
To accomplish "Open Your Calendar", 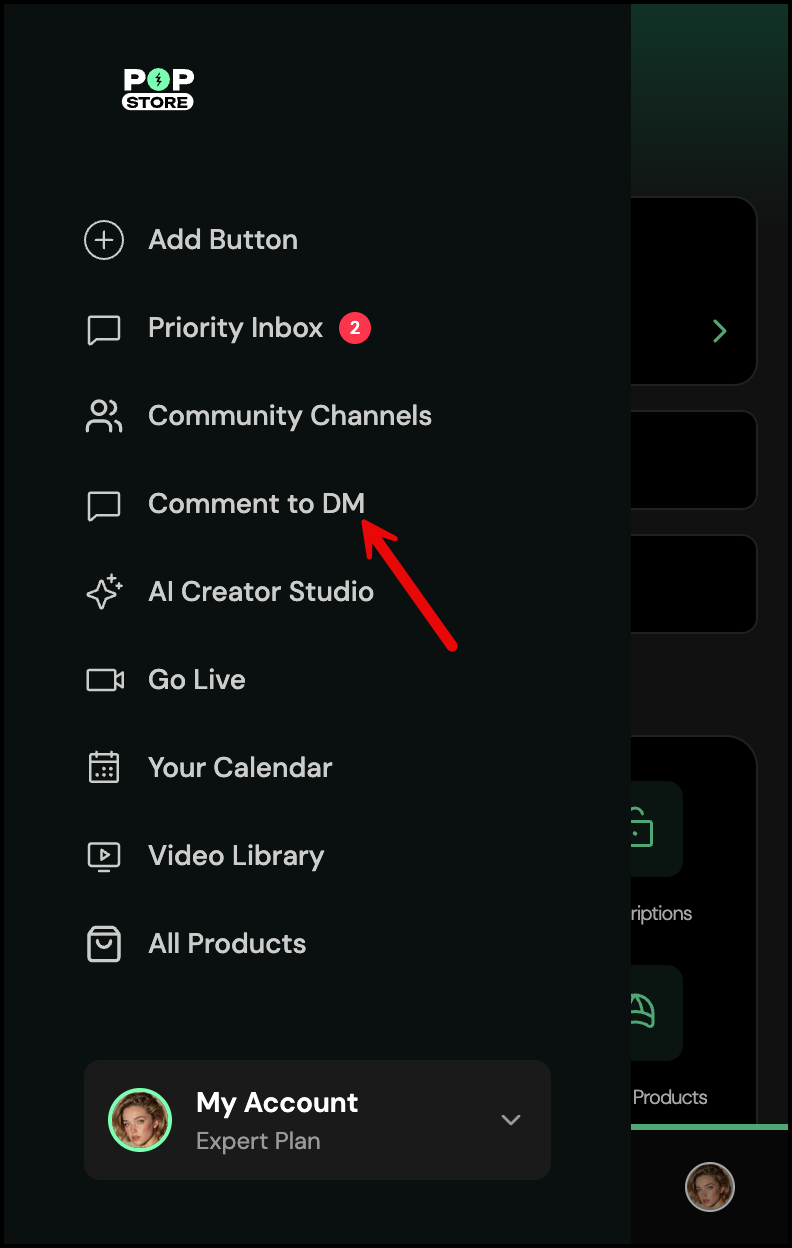I will click(x=239, y=768).
